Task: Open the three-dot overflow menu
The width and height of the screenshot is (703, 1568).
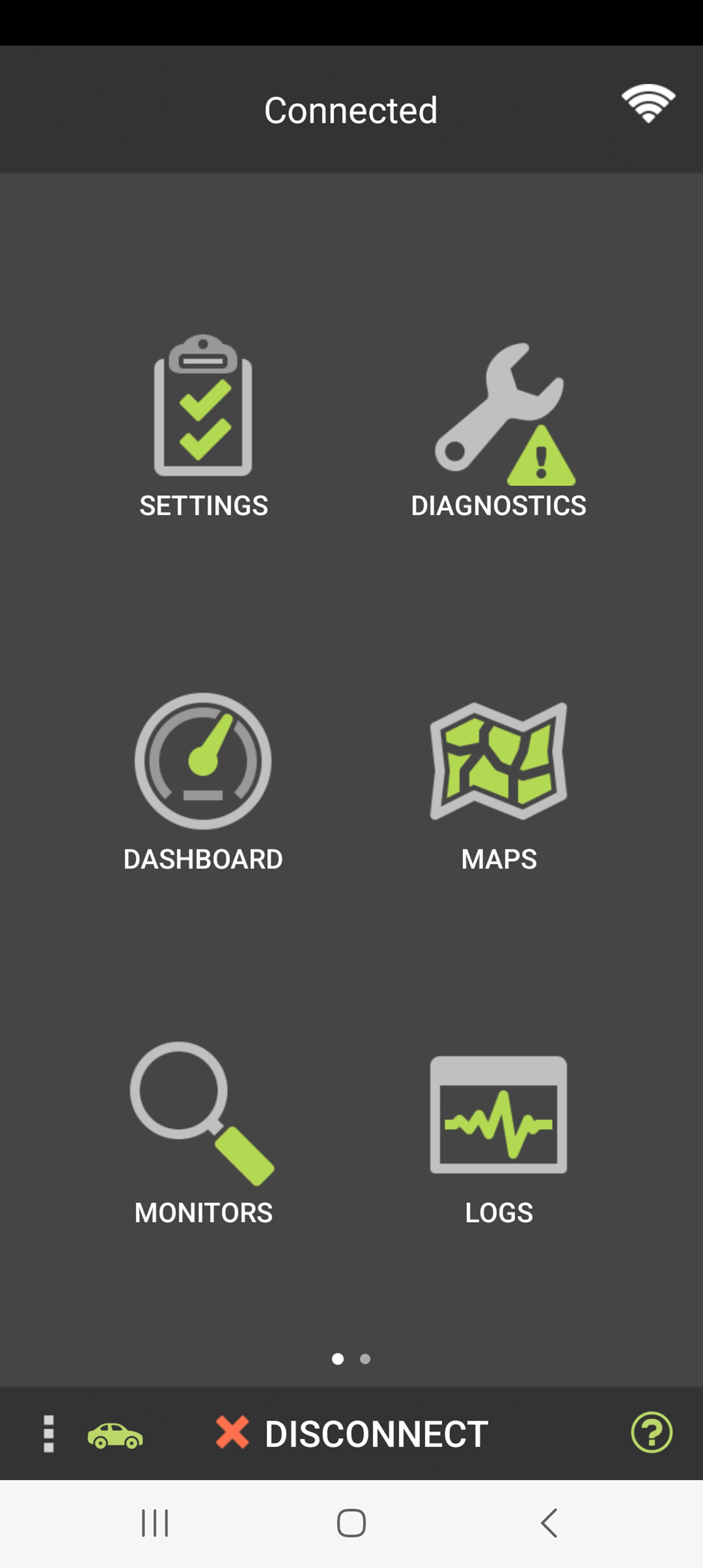Action: 49,1433
